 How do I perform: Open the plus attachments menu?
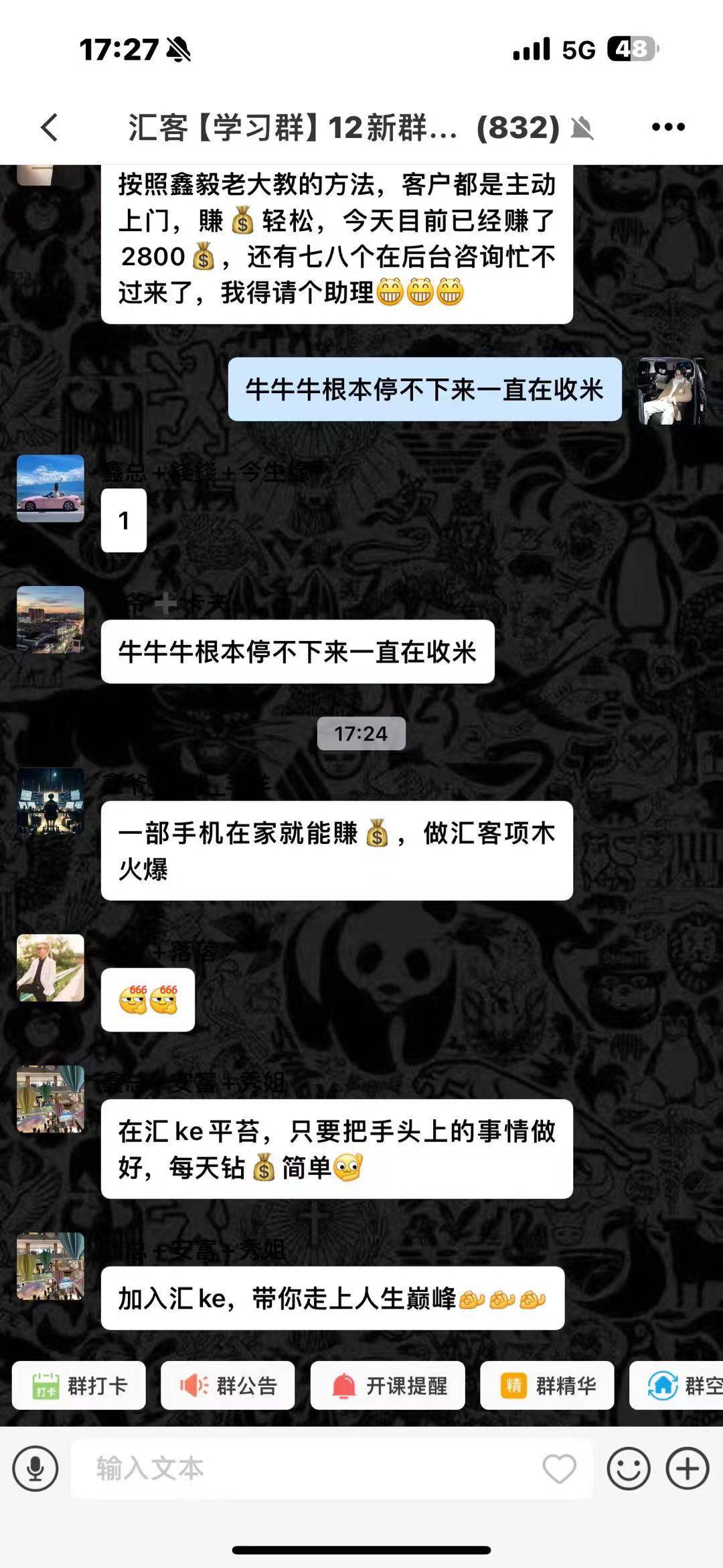pyautogui.click(x=687, y=1469)
